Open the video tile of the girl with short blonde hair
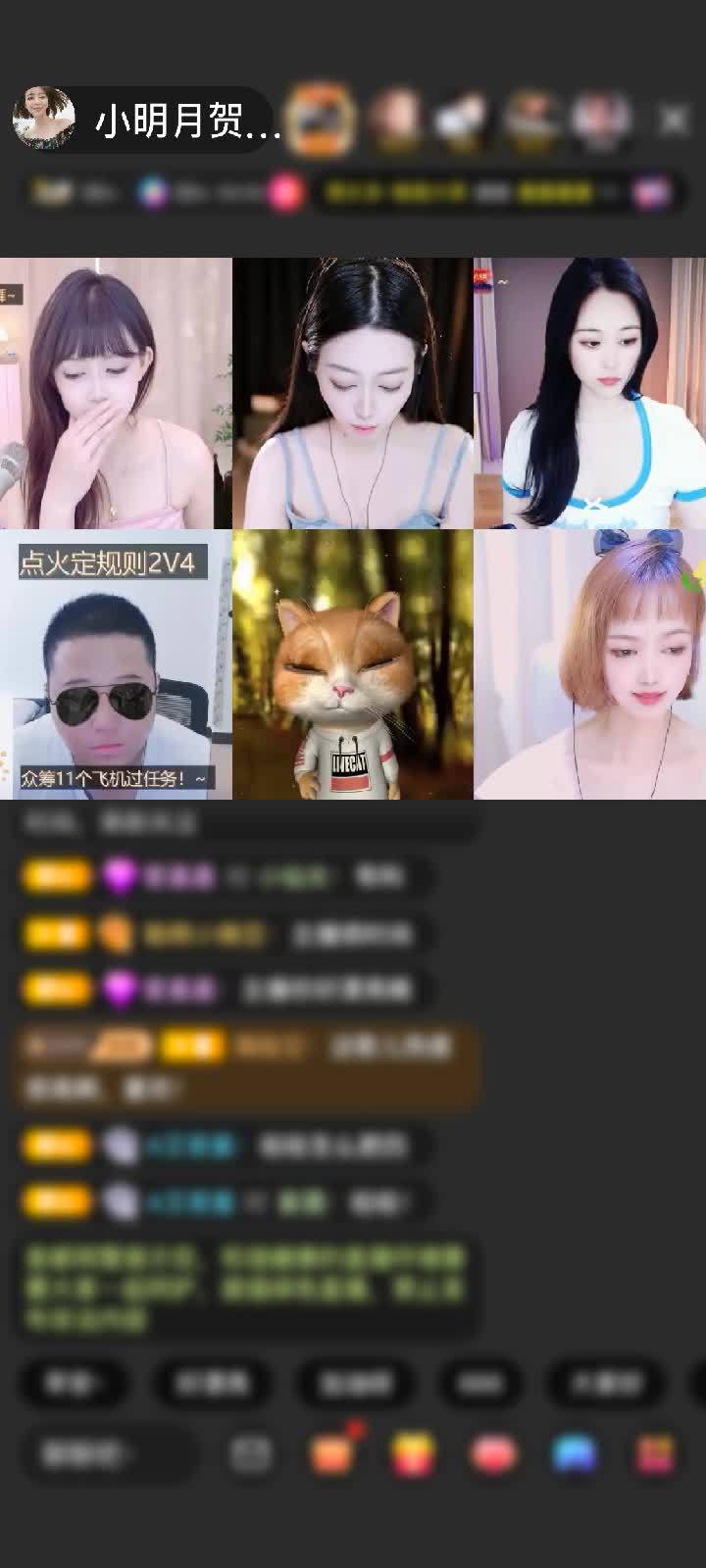 pyautogui.click(x=589, y=664)
